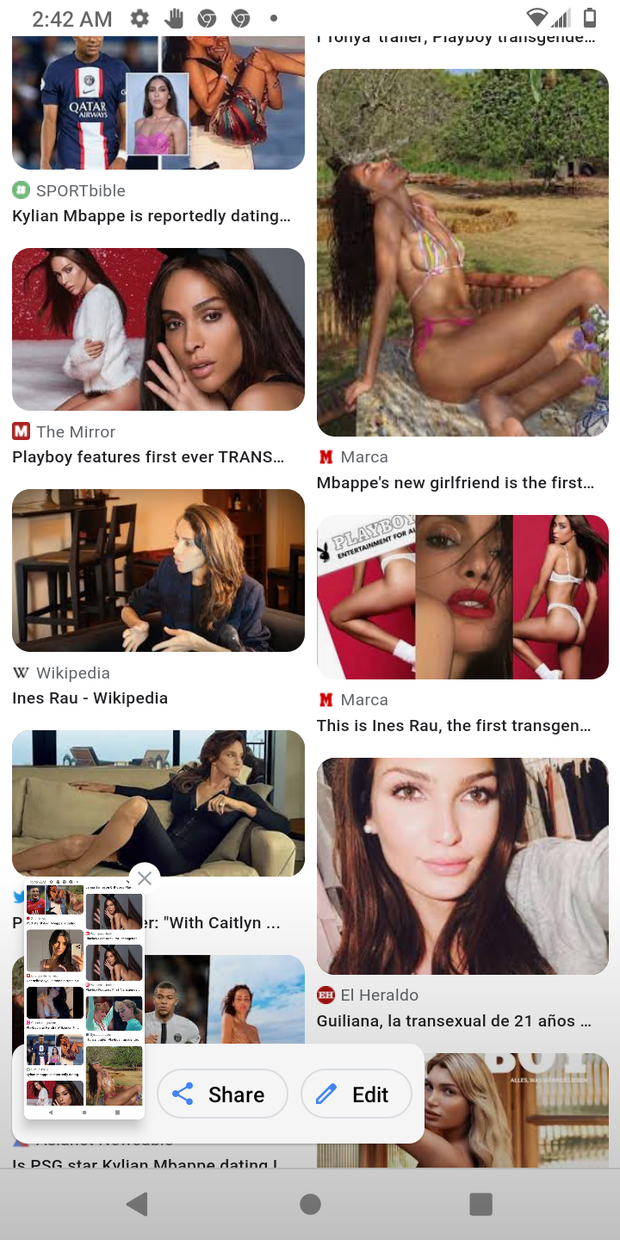This screenshot has height=1240, width=620.
Task: Open El Heraldo Guiliana image result
Action: (x=462, y=866)
